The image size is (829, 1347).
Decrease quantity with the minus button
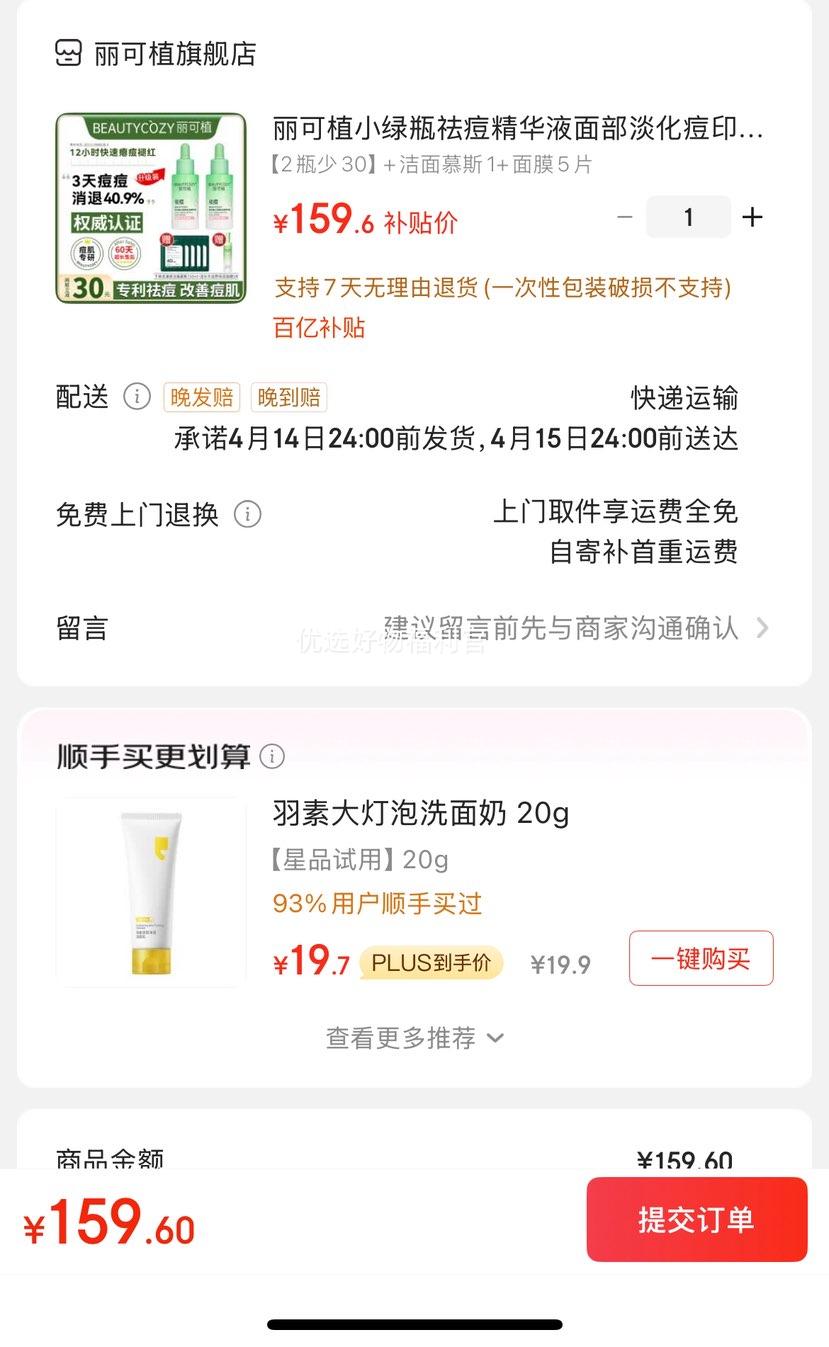(624, 217)
